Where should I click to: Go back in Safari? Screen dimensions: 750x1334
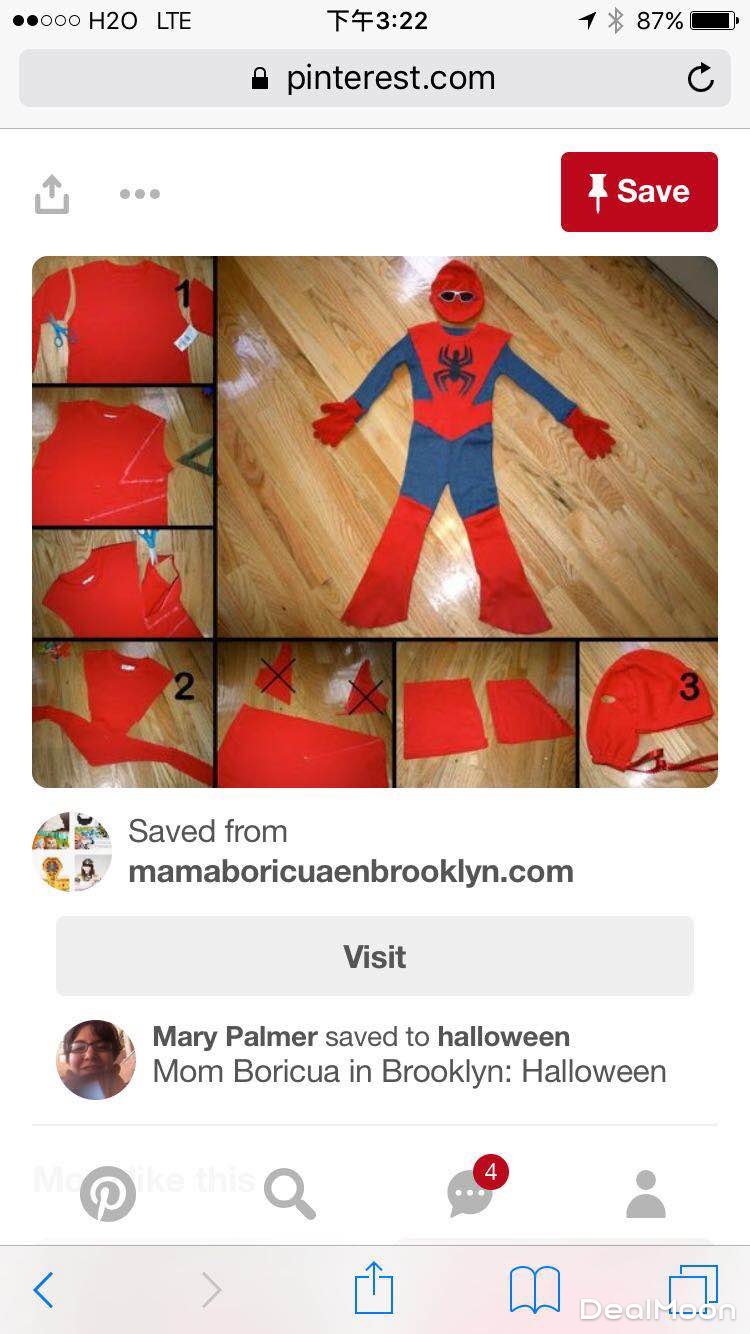(43, 1290)
